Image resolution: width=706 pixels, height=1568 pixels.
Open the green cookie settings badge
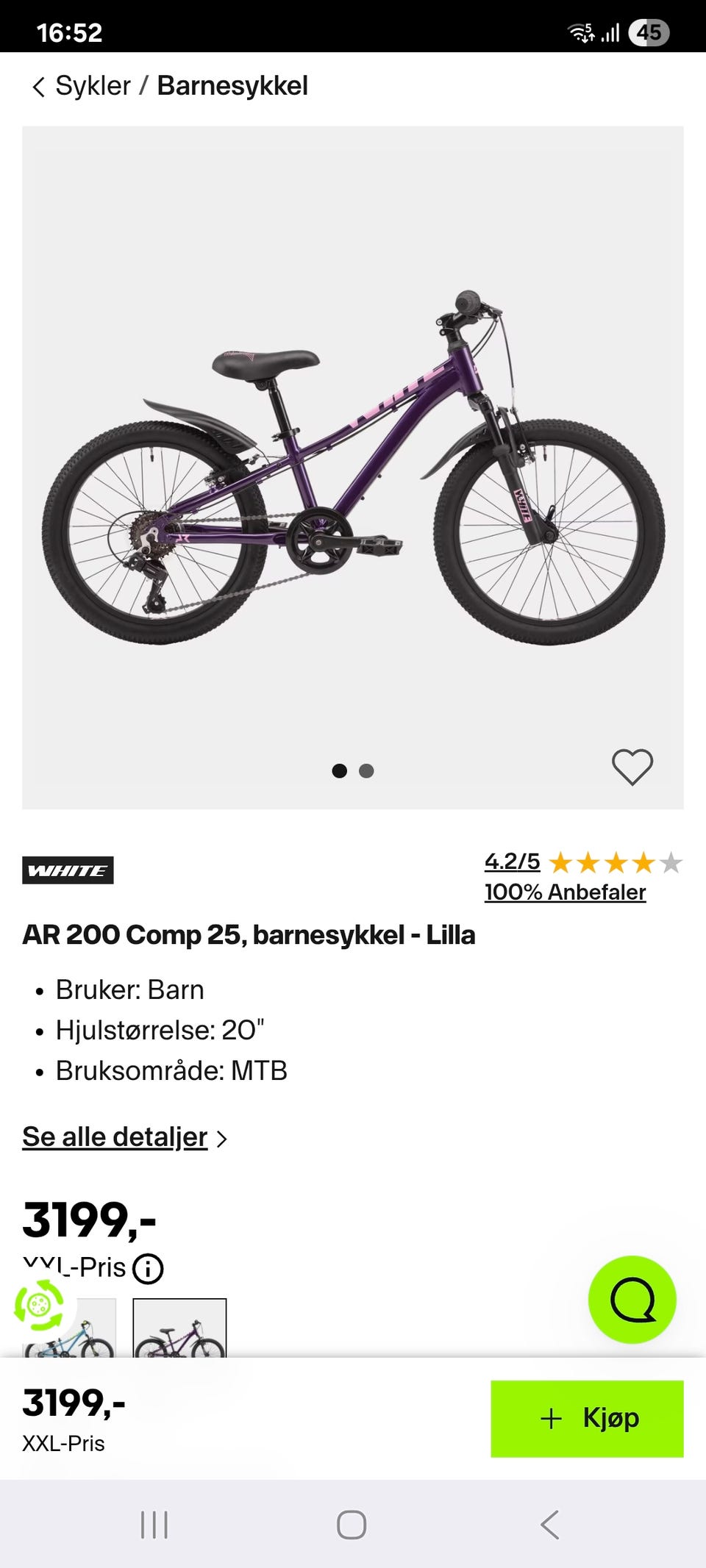click(x=40, y=1305)
